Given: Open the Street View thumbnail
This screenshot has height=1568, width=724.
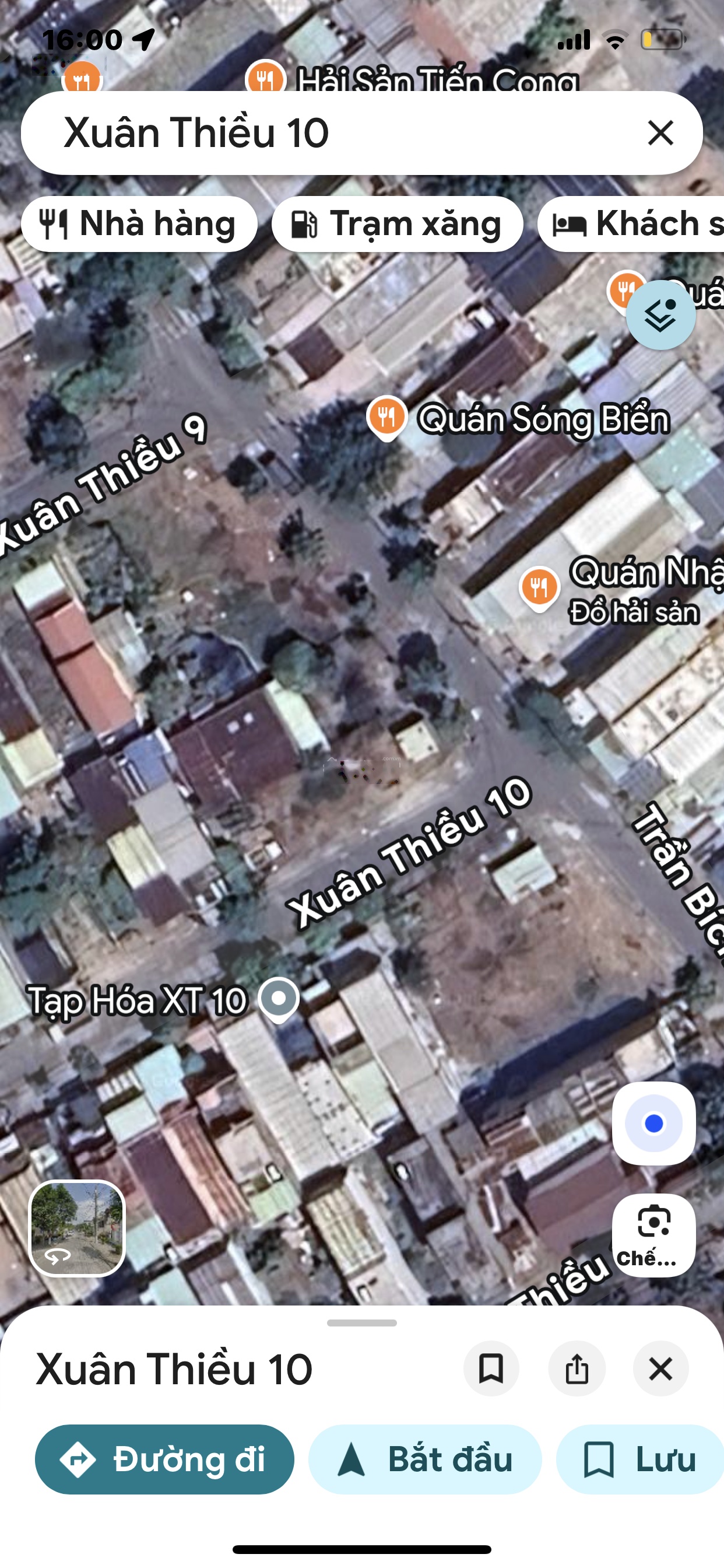Looking at the screenshot, I should pos(78,1228).
